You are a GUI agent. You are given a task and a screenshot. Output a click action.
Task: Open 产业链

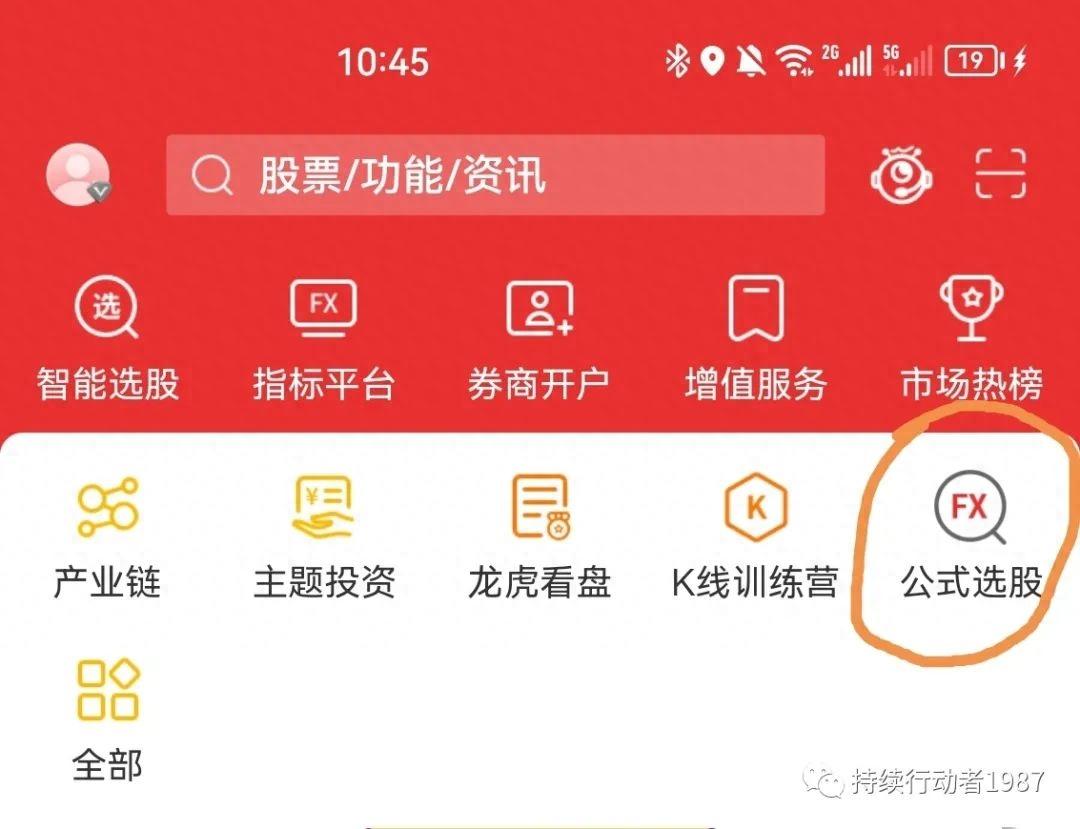click(107, 537)
